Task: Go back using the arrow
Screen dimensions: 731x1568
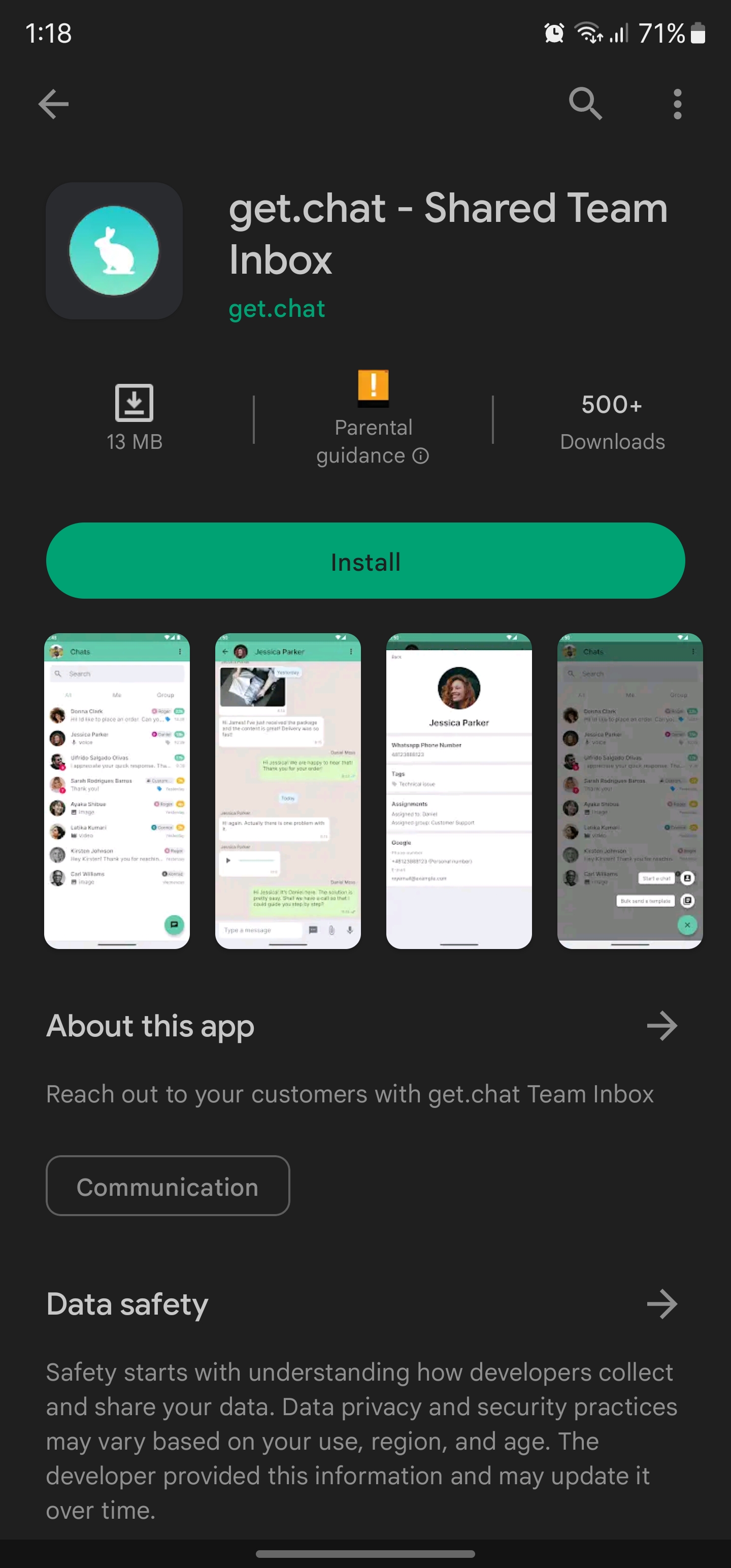Action: 54,104
